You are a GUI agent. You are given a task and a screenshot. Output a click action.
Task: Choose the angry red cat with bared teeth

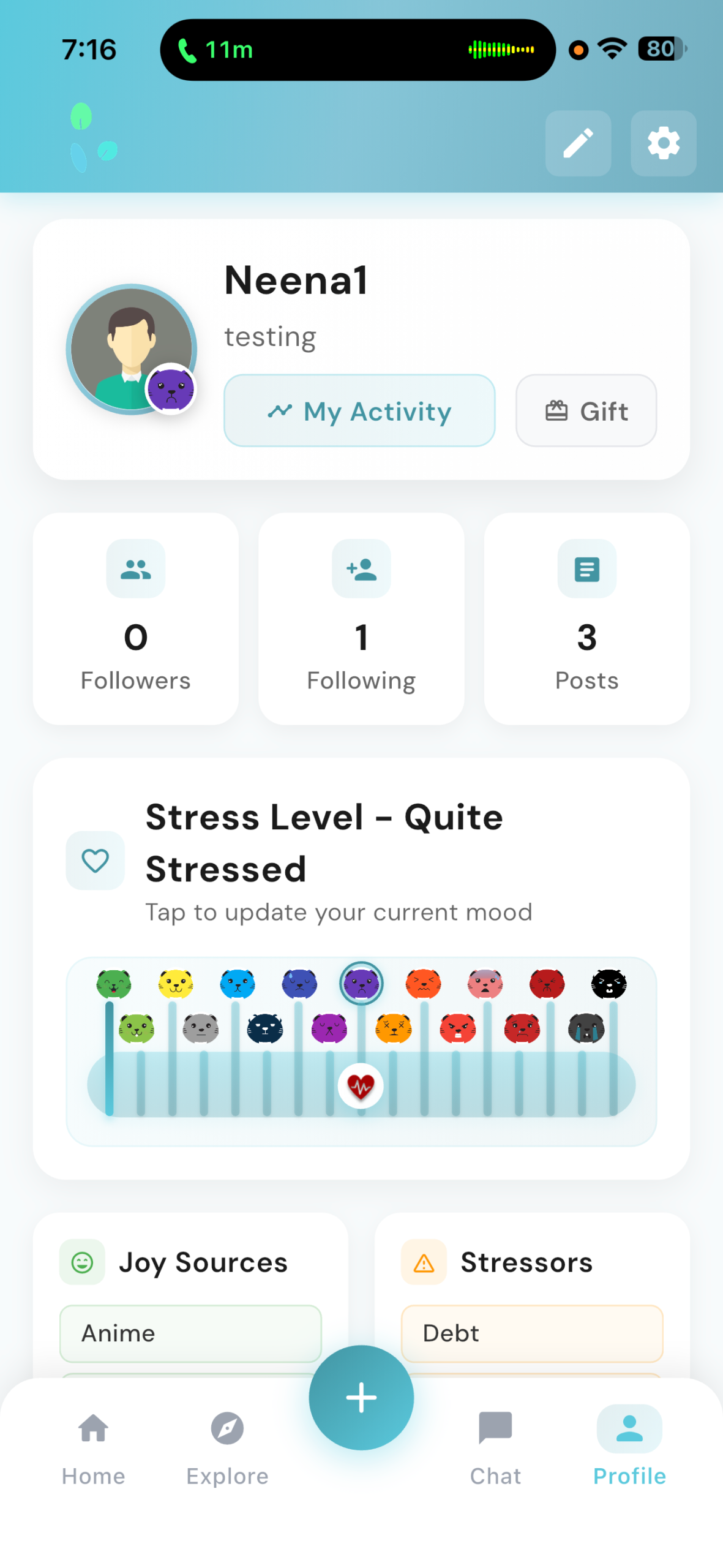tap(457, 1028)
